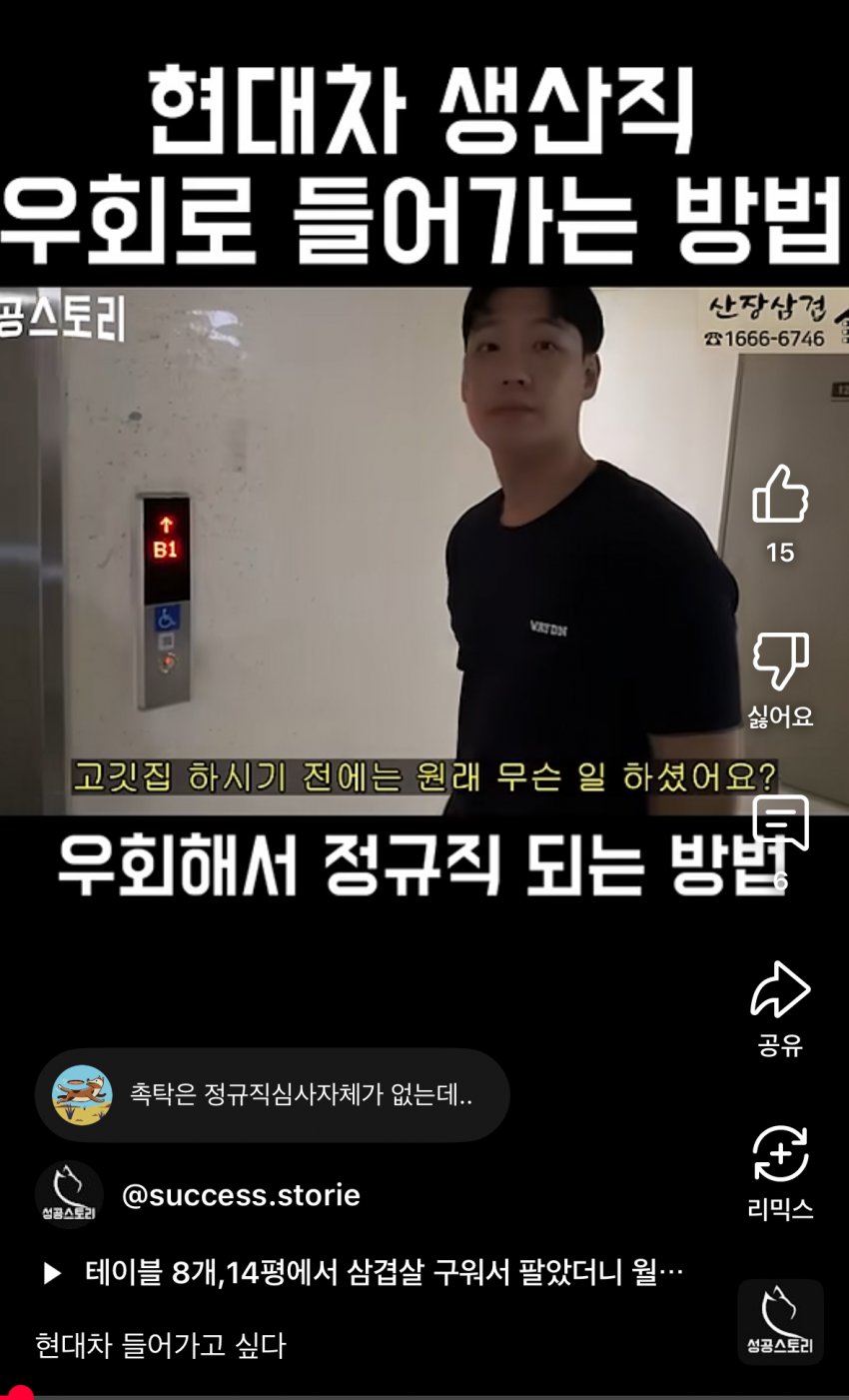Visit the @success.storie channel
The width and height of the screenshot is (849, 1400).
[240, 1195]
